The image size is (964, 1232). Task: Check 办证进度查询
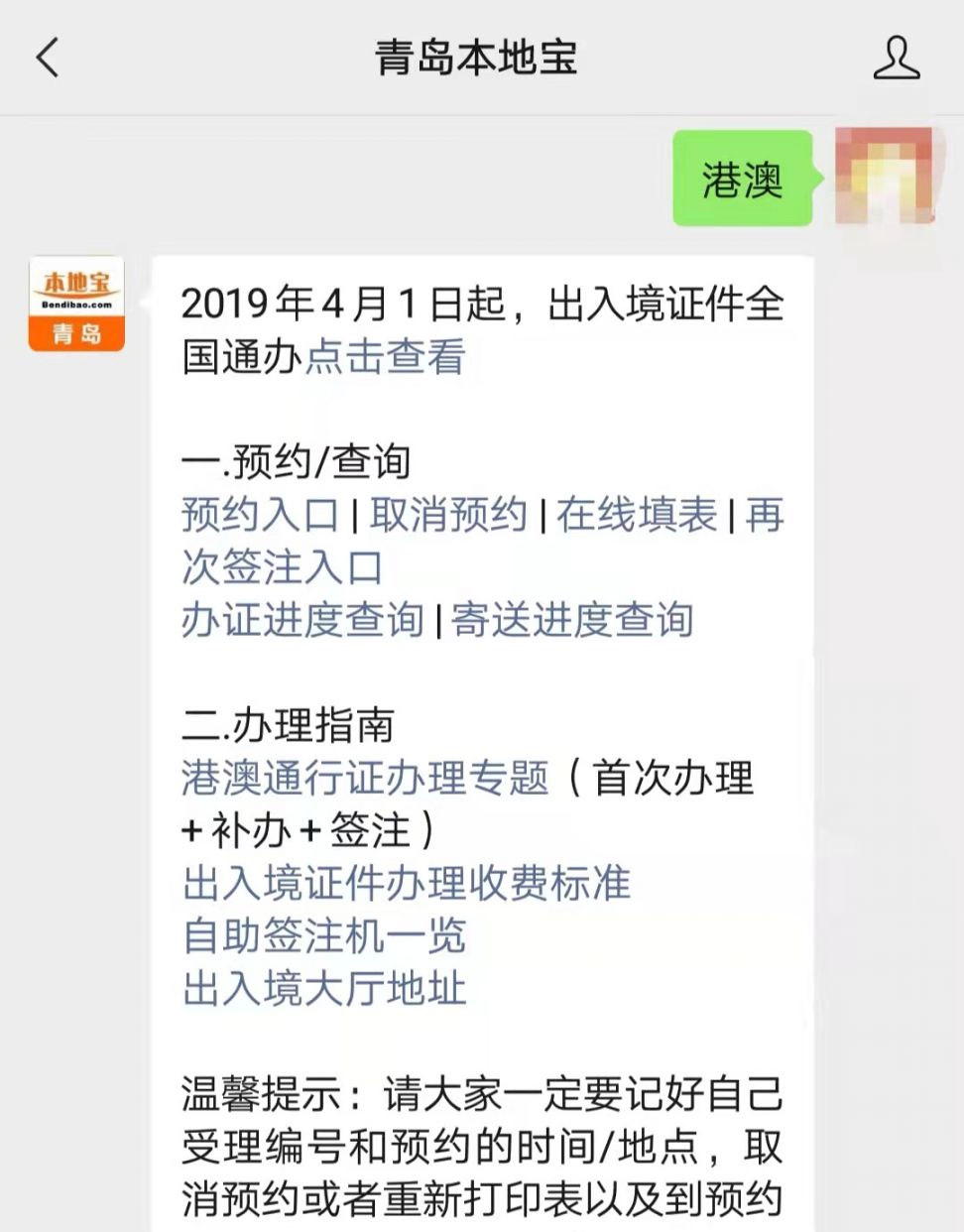302,620
